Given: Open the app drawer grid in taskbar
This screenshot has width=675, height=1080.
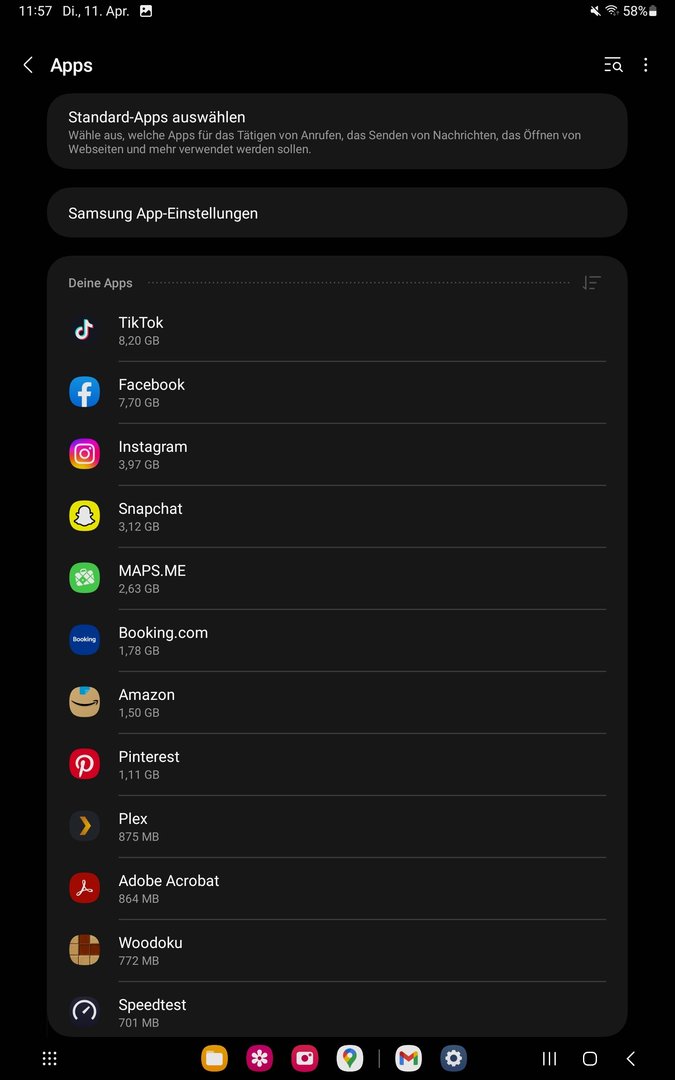Looking at the screenshot, I should click(49, 1058).
